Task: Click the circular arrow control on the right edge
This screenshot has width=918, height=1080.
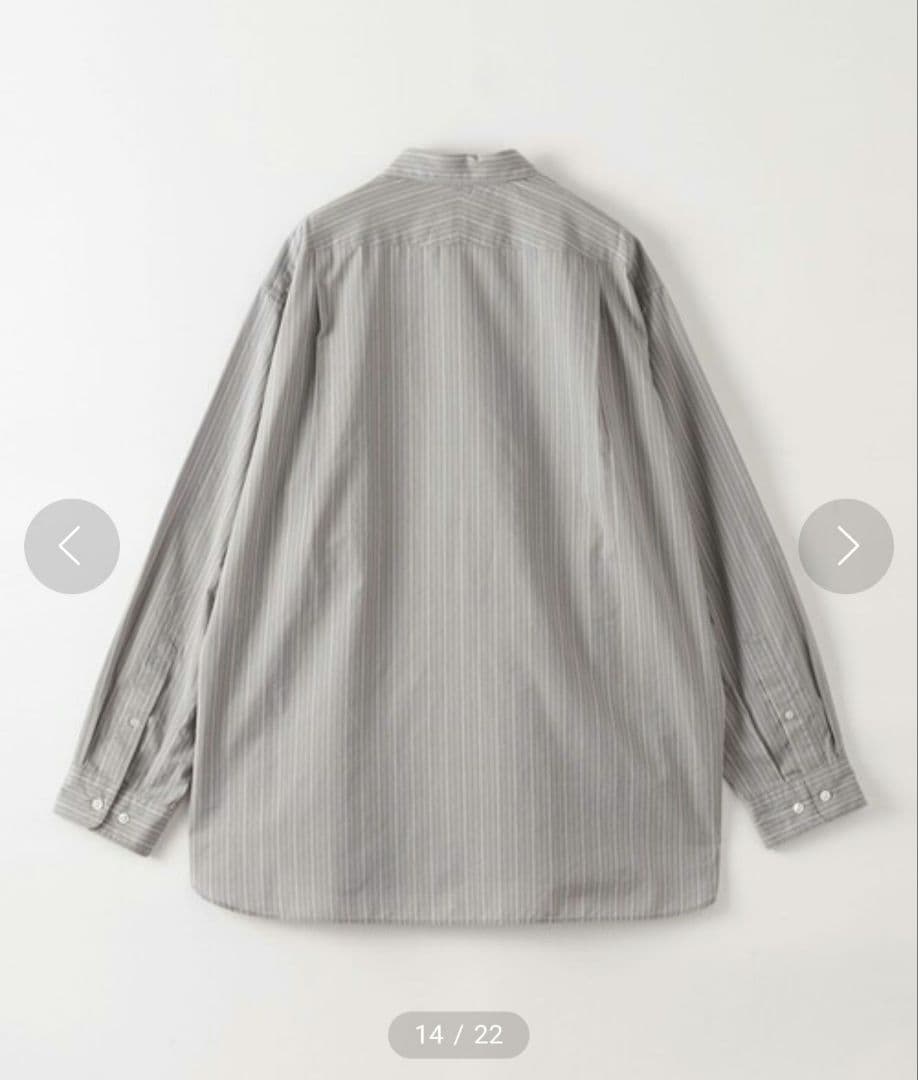Action: point(845,546)
